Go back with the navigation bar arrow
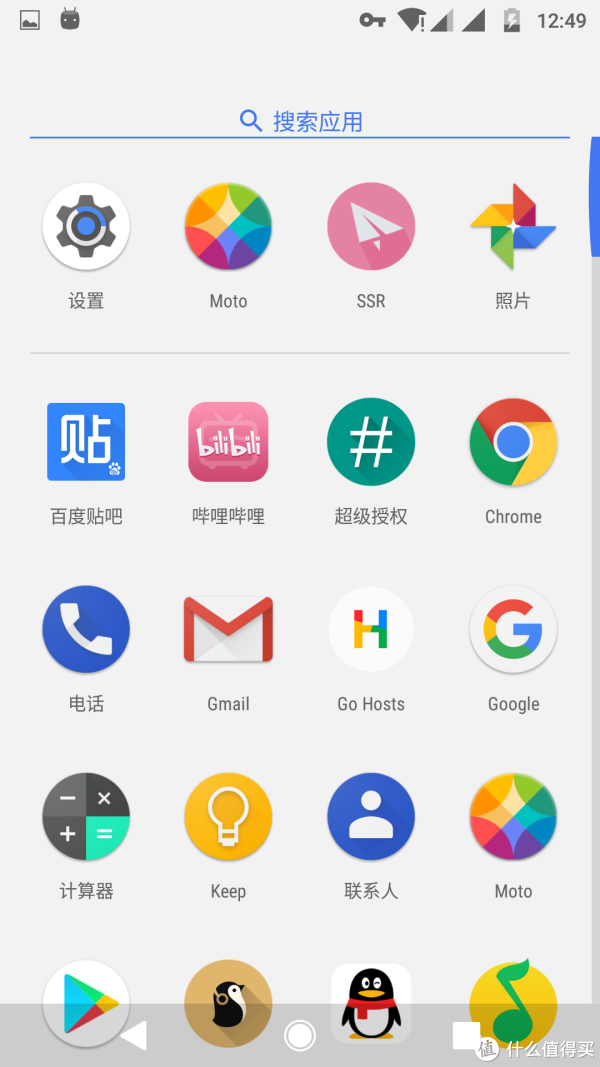Image resolution: width=600 pixels, height=1067 pixels. coord(135,1035)
